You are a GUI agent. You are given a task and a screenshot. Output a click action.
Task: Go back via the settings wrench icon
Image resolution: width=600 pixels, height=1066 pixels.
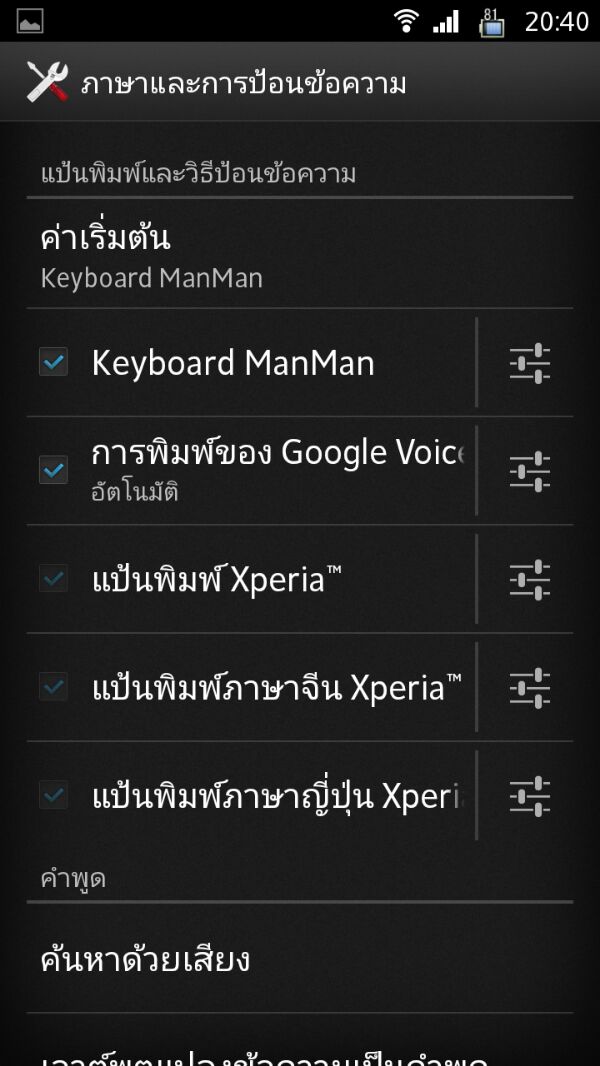(48, 82)
